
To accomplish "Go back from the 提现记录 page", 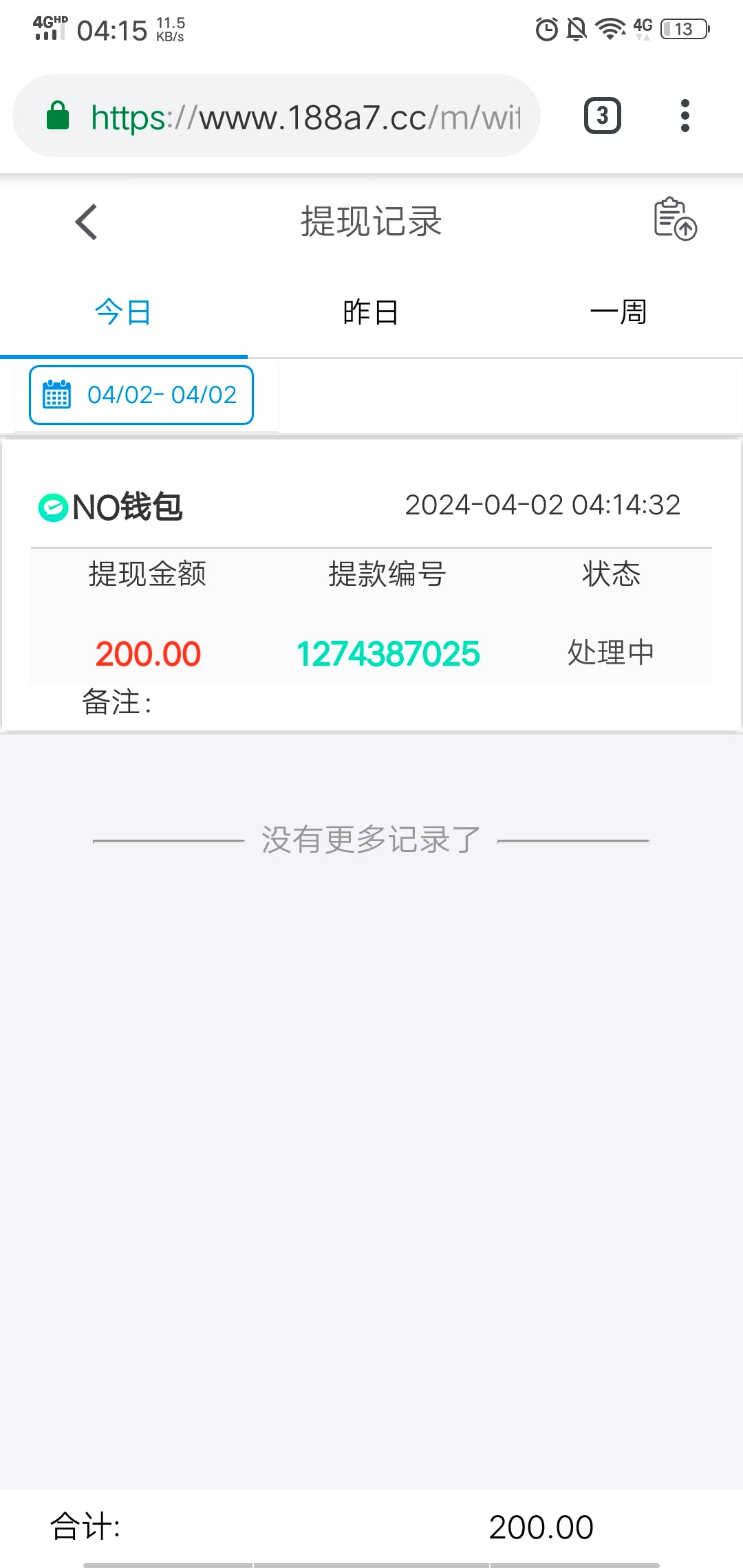I will 87,222.
